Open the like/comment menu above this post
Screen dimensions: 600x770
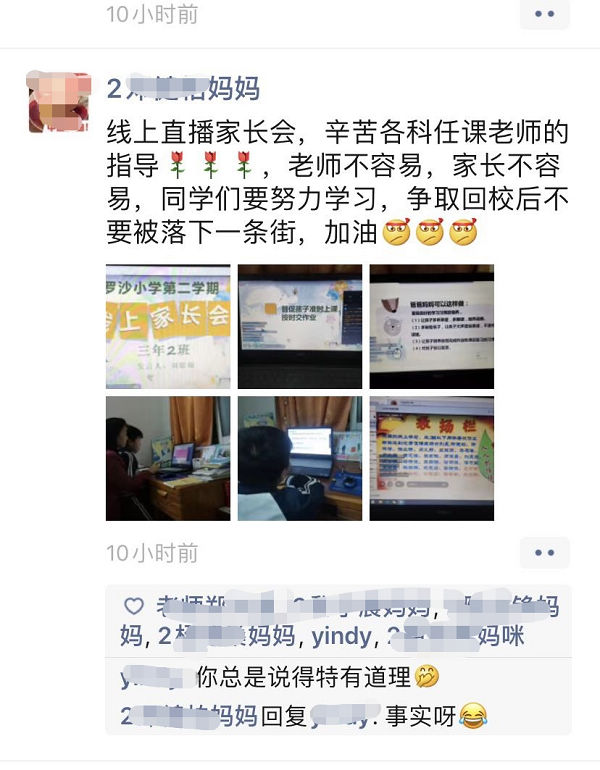544,13
